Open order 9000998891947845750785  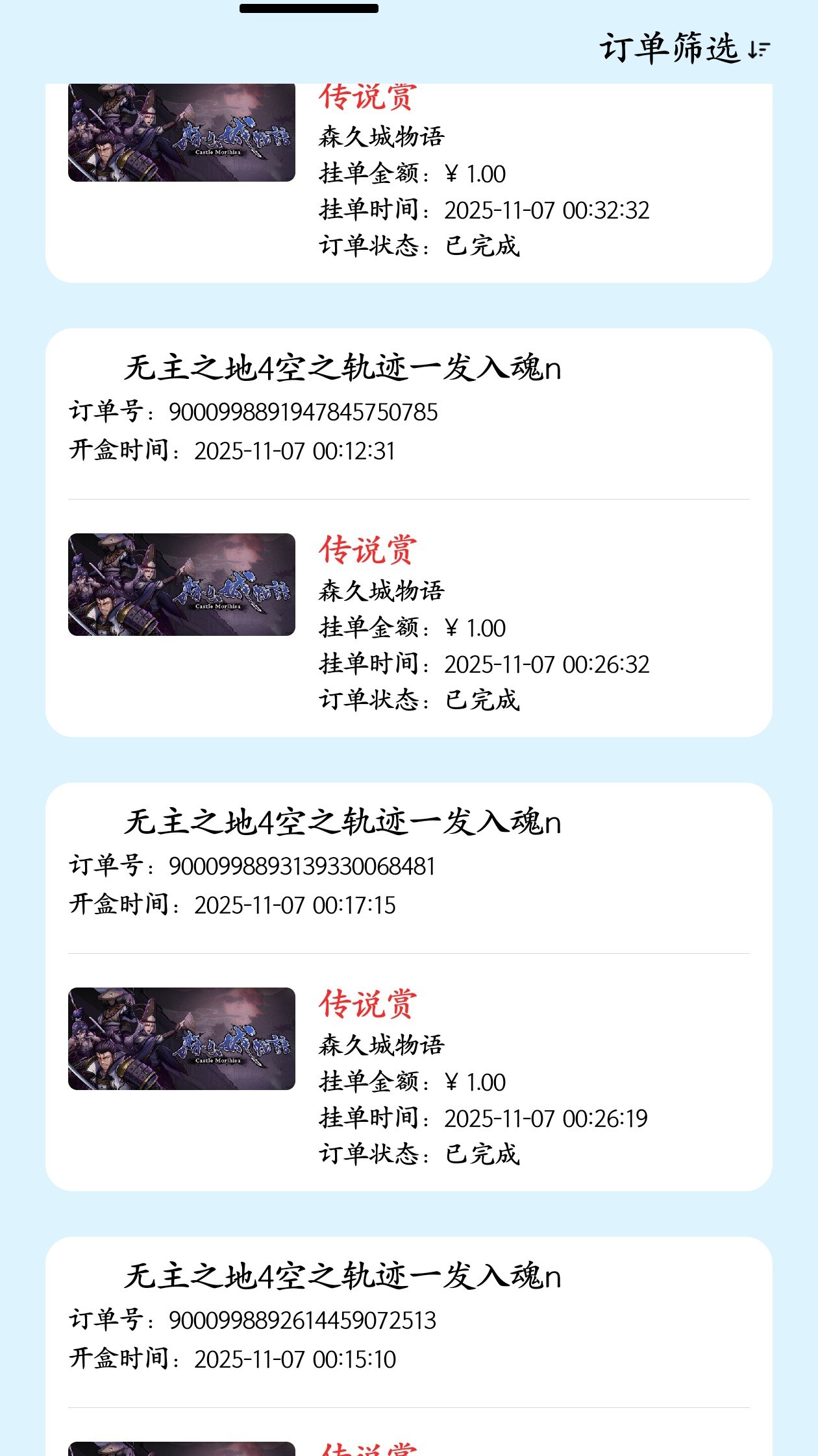pos(409,532)
